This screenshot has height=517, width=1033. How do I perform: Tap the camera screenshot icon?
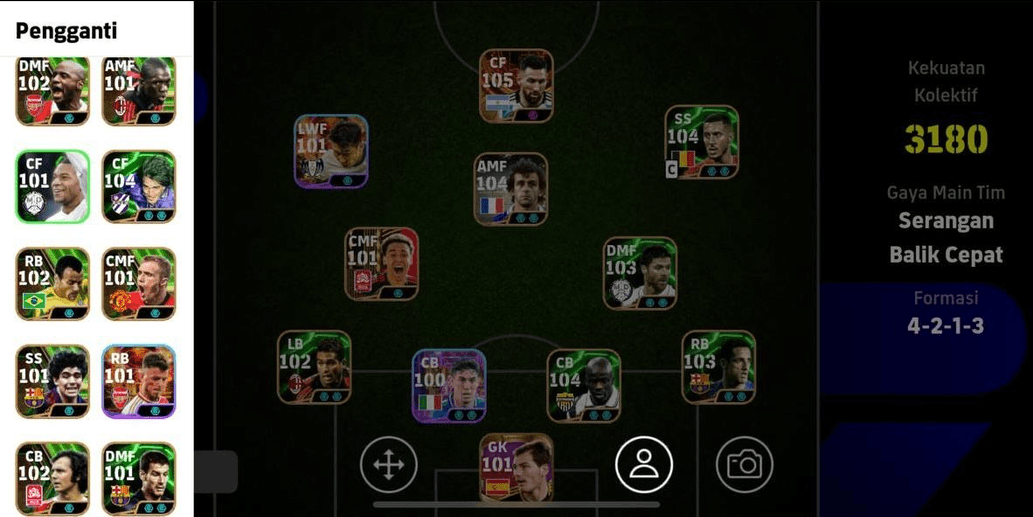[x=744, y=464]
